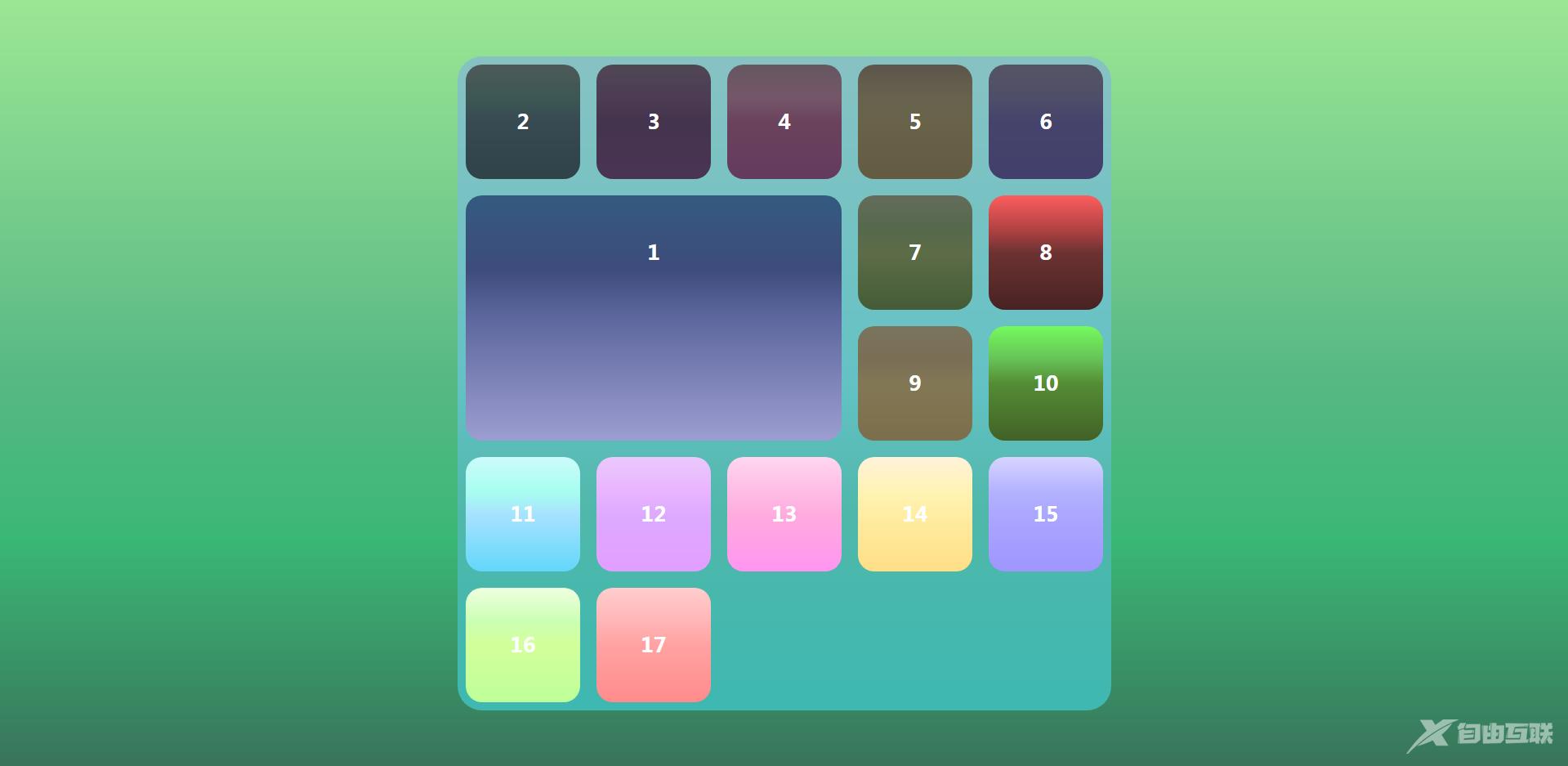The width and height of the screenshot is (1568, 766).
Task: Open the light blue tile 11
Action: 522,513
